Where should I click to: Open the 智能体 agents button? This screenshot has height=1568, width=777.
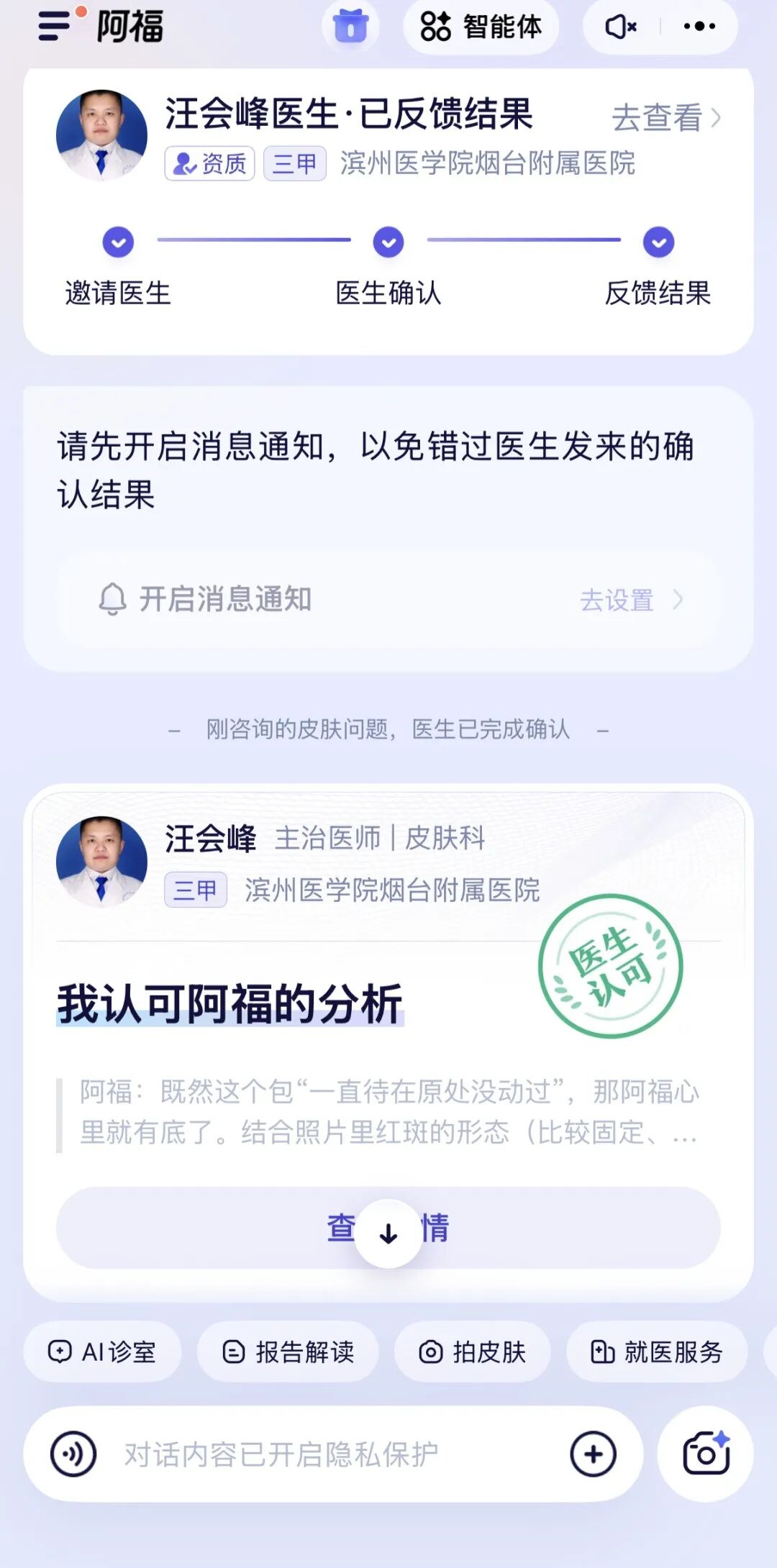point(481,27)
